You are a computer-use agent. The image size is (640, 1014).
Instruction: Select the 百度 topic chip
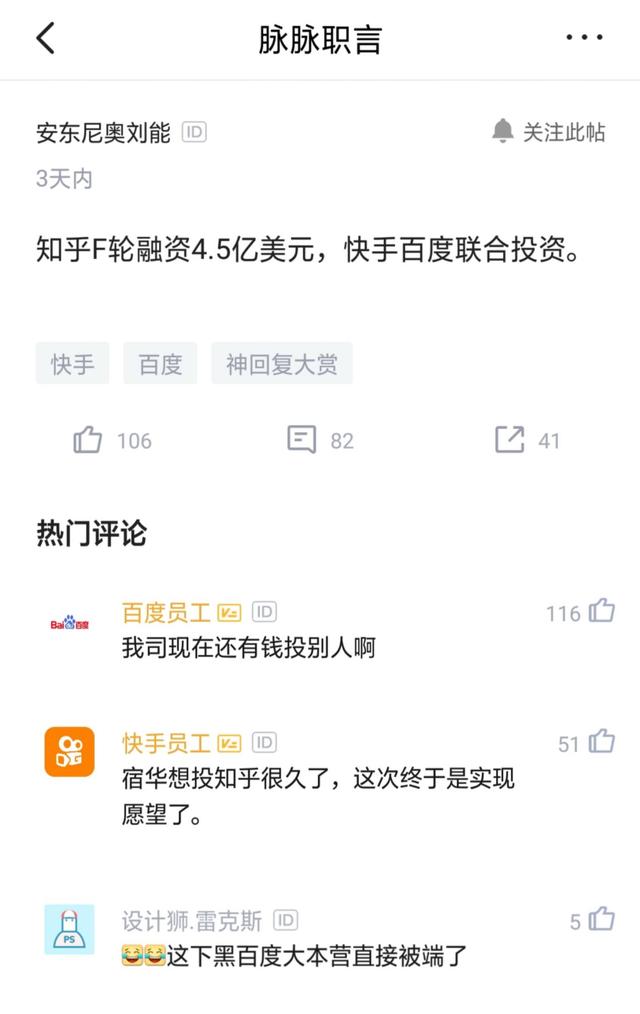point(160,364)
